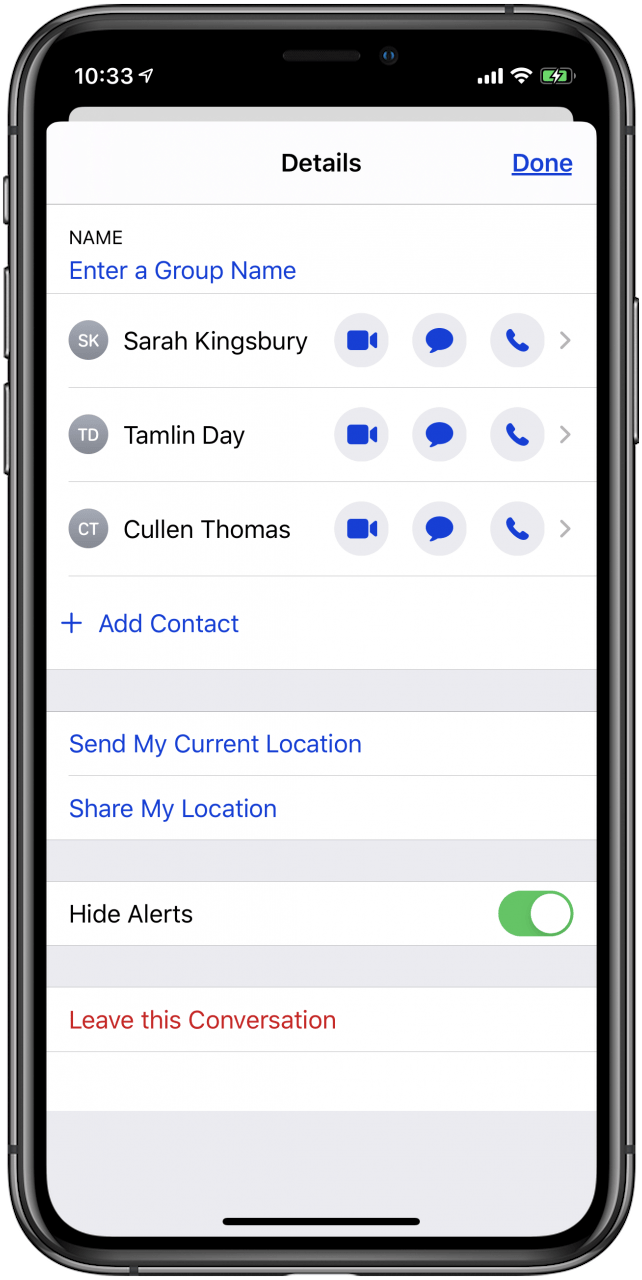The image size is (642, 1280).
Task: Phone Tamlin Day
Action: click(517, 435)
